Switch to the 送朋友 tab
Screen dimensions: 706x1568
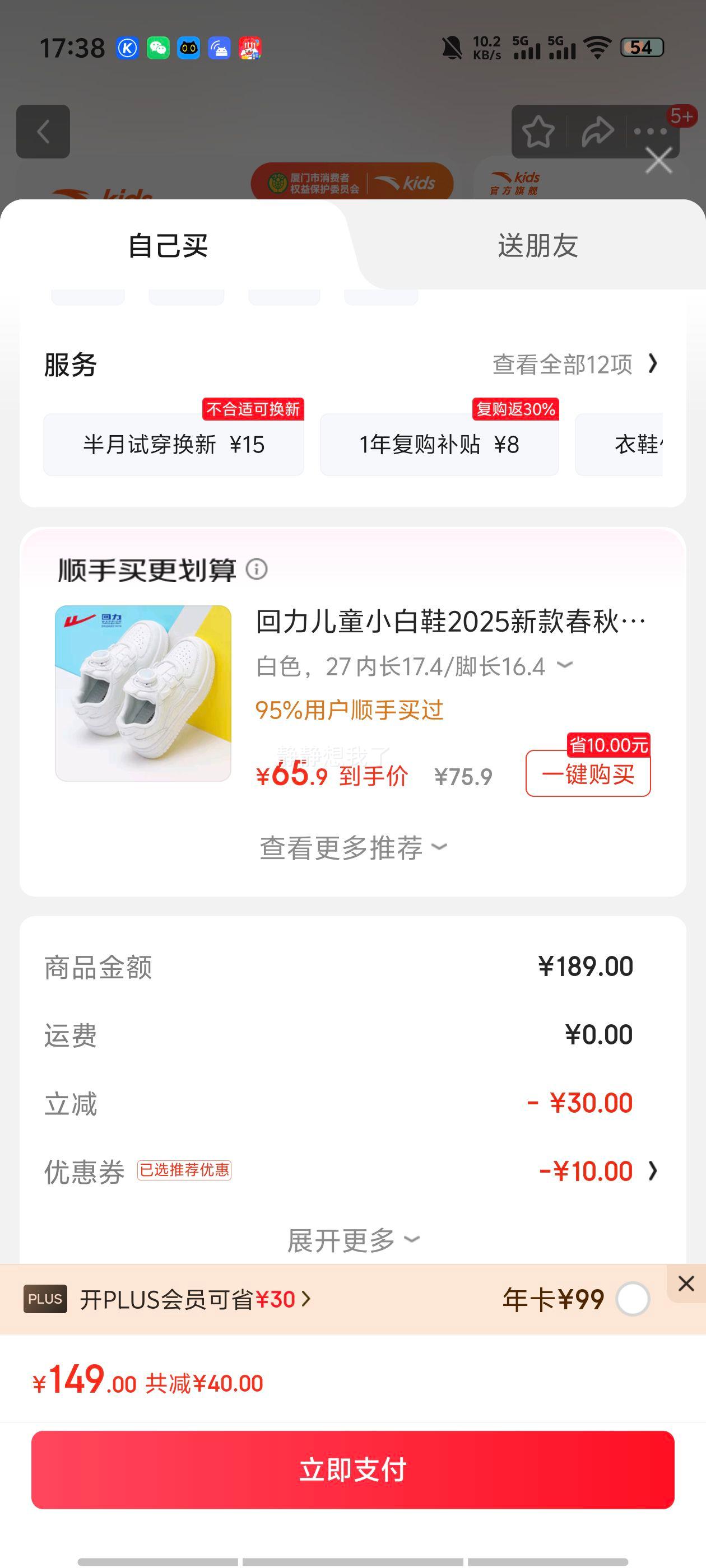click(537, 246)
